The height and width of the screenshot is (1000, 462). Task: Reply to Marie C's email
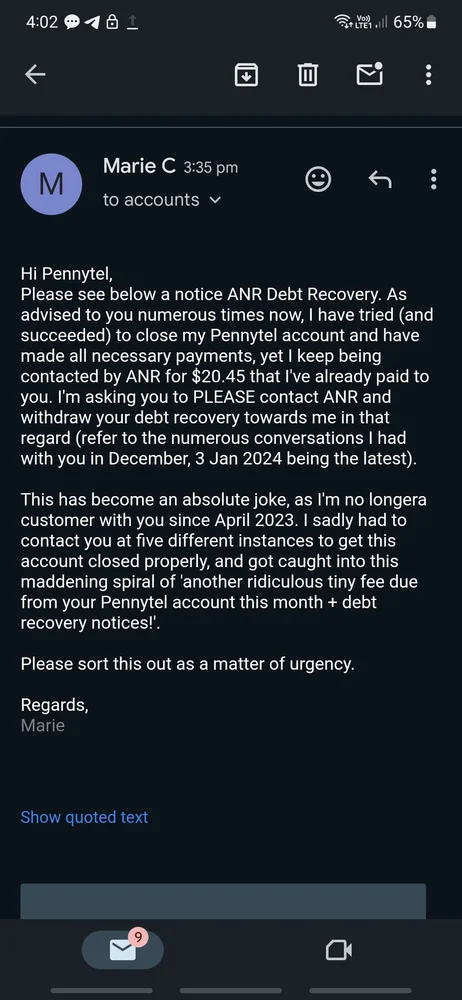tap(380, 180)
